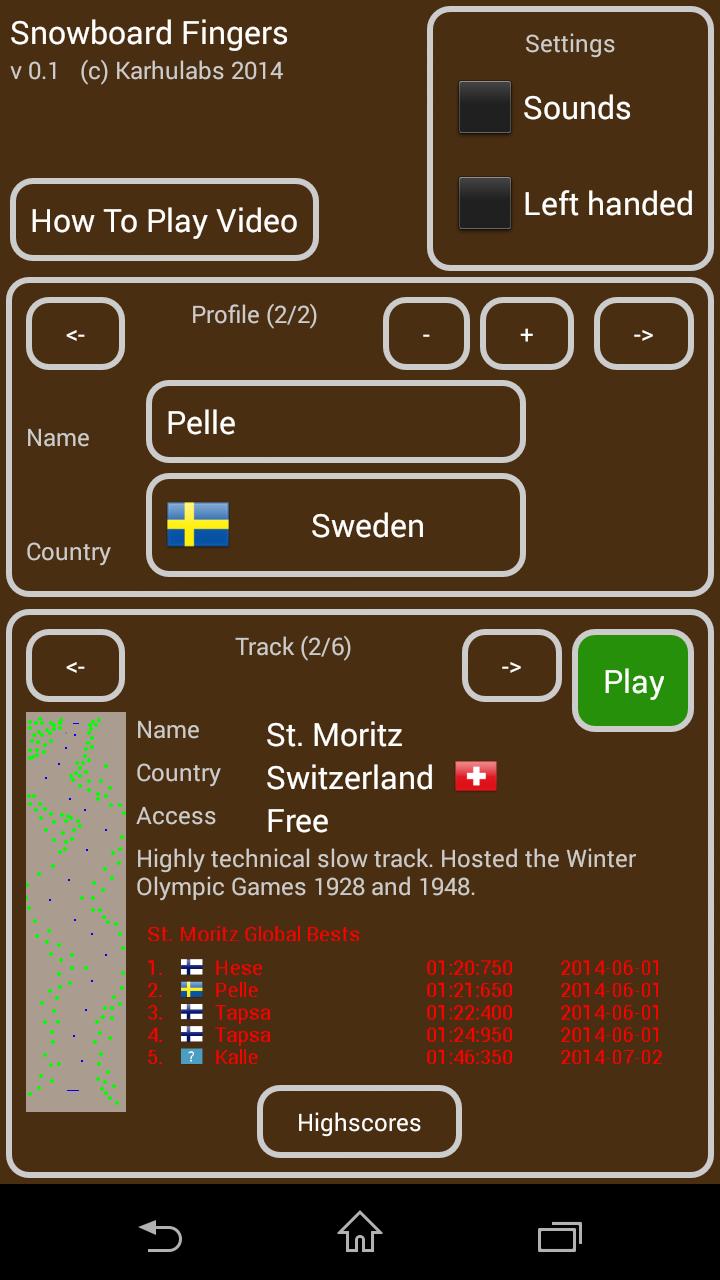This screenshot has width=720, height=1280.
Task: Go to the next profile
Action: pyautogui.click(x=644, y=335)
